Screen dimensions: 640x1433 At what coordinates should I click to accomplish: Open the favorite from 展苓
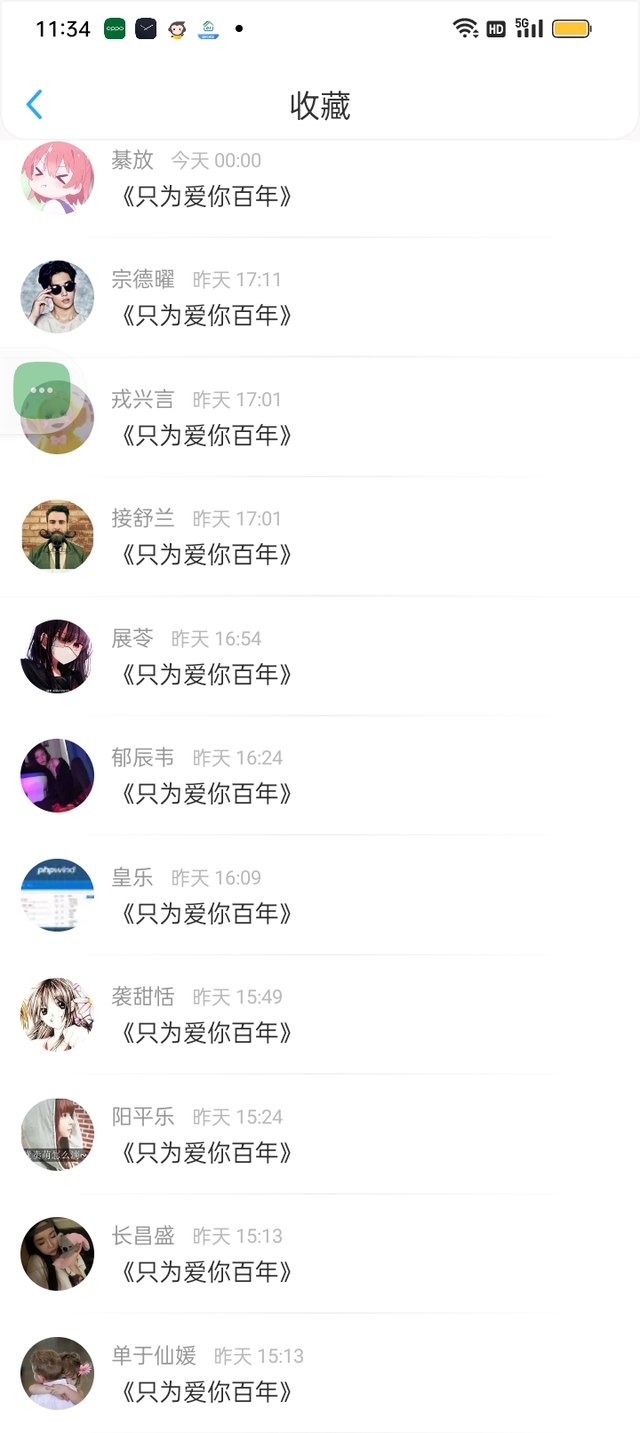click(x=206, y=674)
